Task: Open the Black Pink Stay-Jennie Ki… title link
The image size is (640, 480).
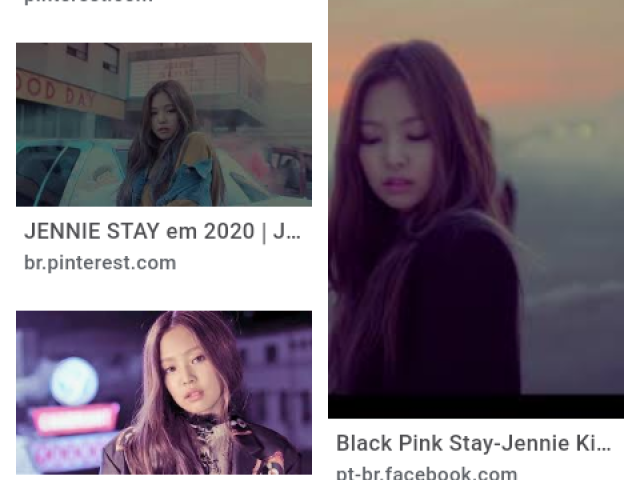Action: click(x=473, y=443)
